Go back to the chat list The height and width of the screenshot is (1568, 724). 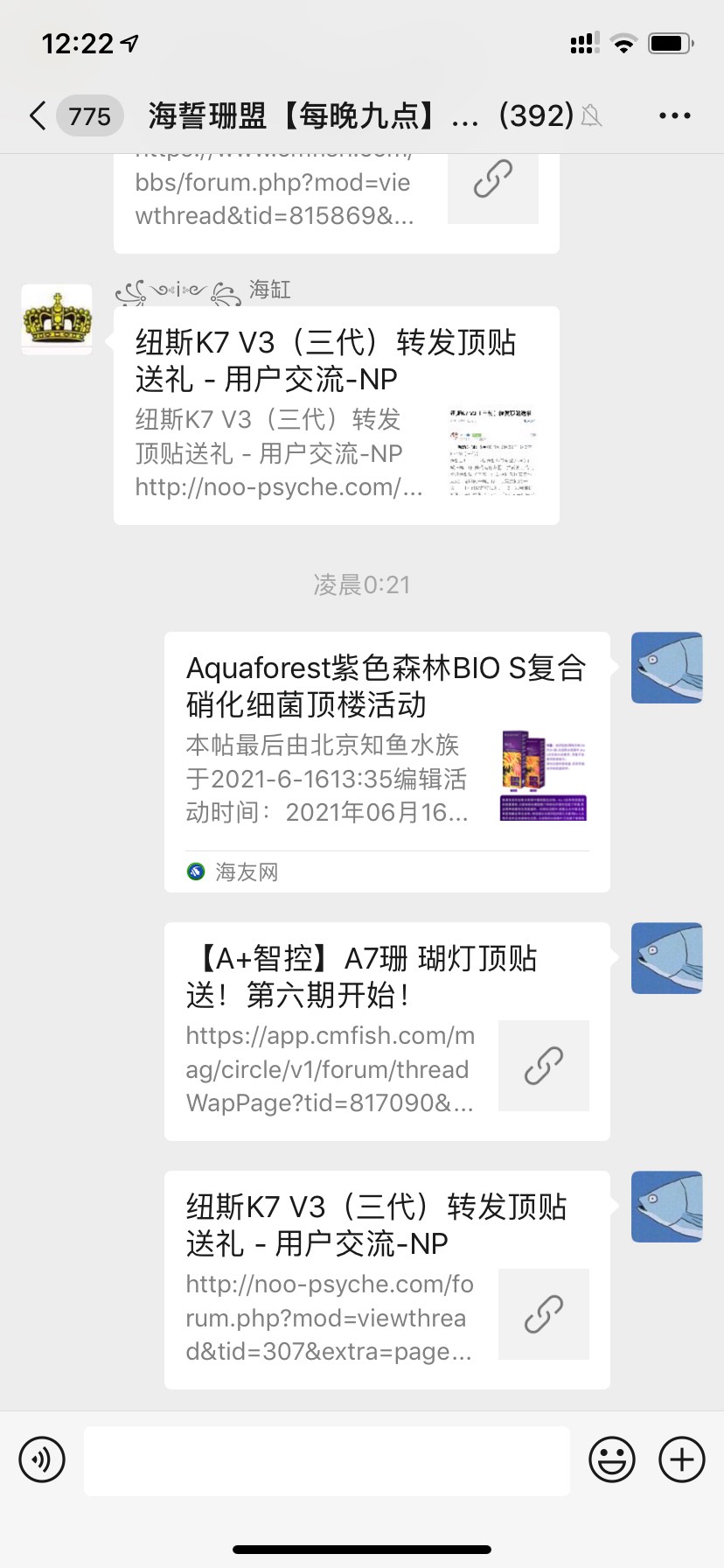[38, 115]
